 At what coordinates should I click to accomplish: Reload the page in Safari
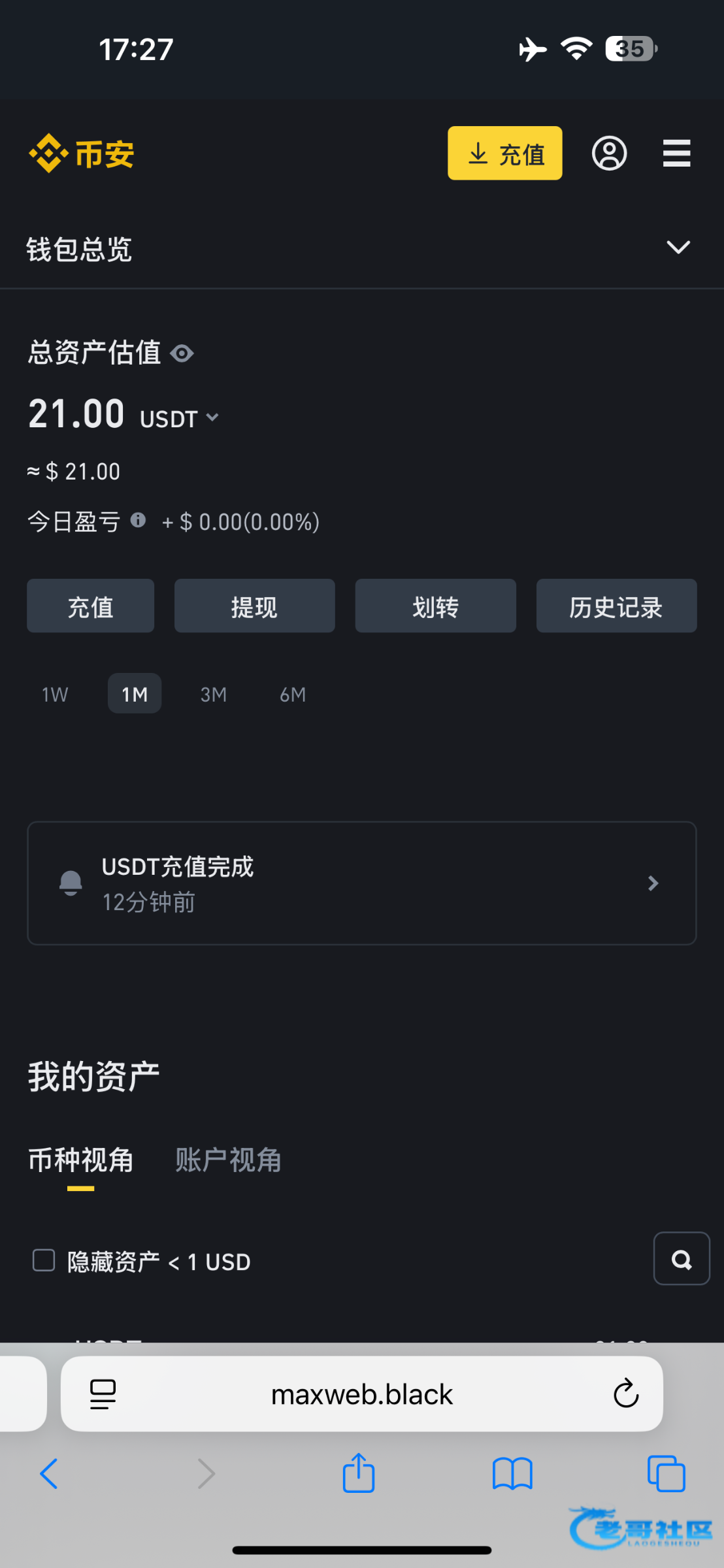(x=625, y=1394)
